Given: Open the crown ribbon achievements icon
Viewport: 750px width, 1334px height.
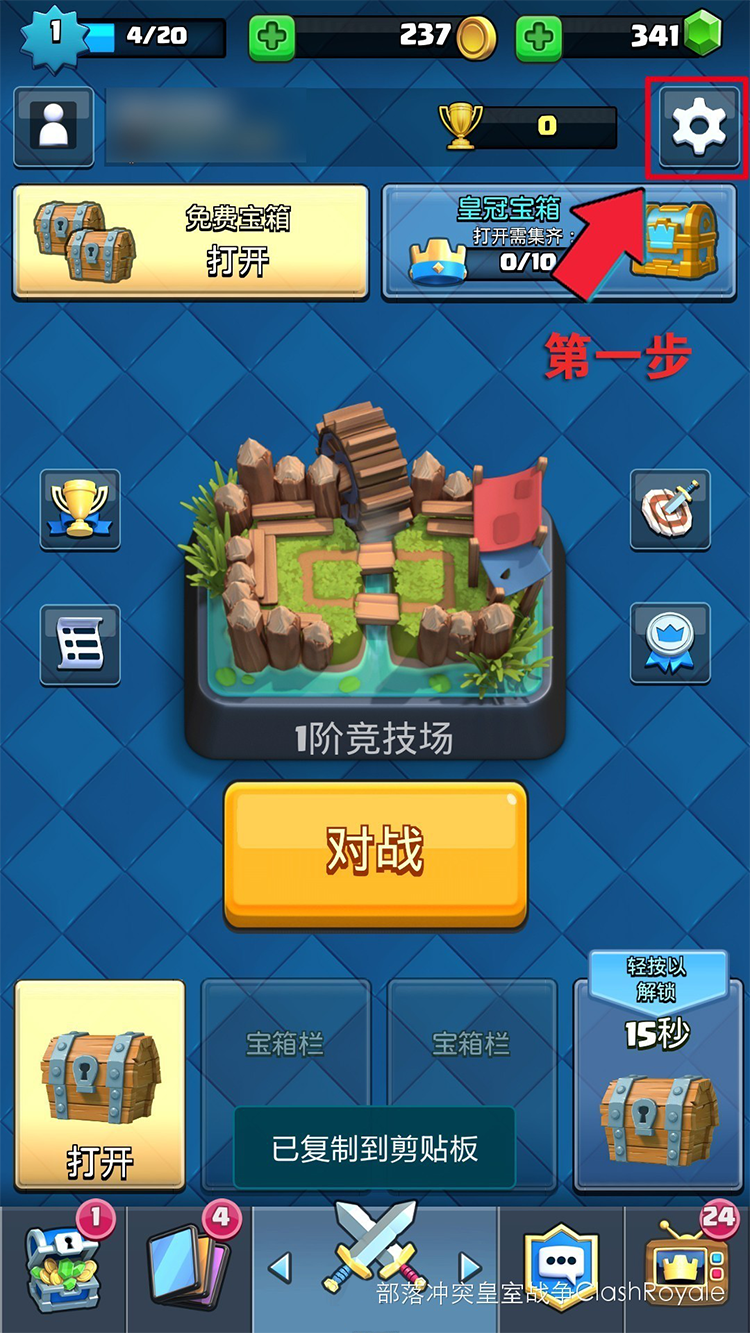Looking at the screenshot, I should (670, 643).
